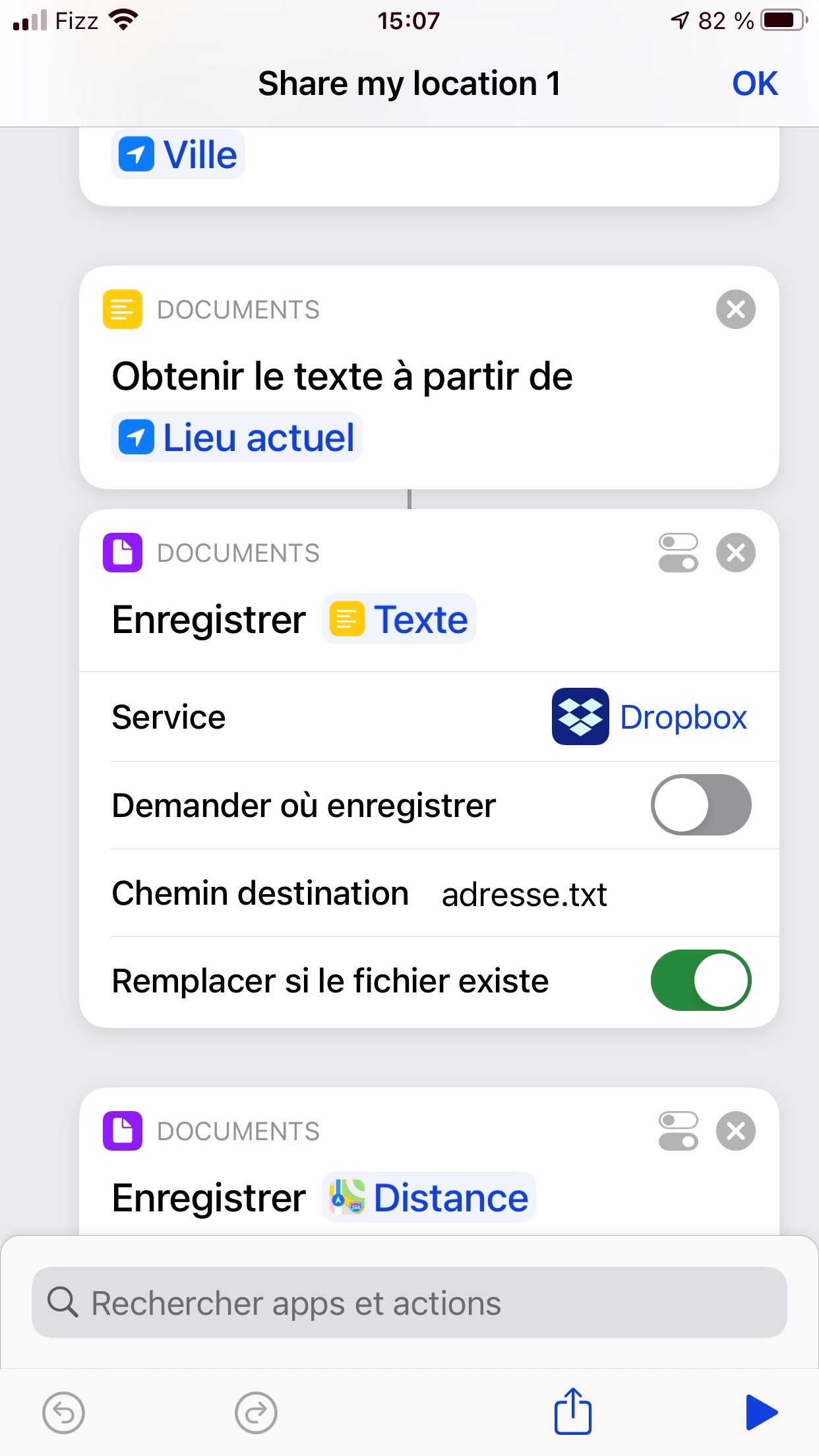
Task: Disable Remplacer si le fichier existe
Action: (x=700, y=981)
